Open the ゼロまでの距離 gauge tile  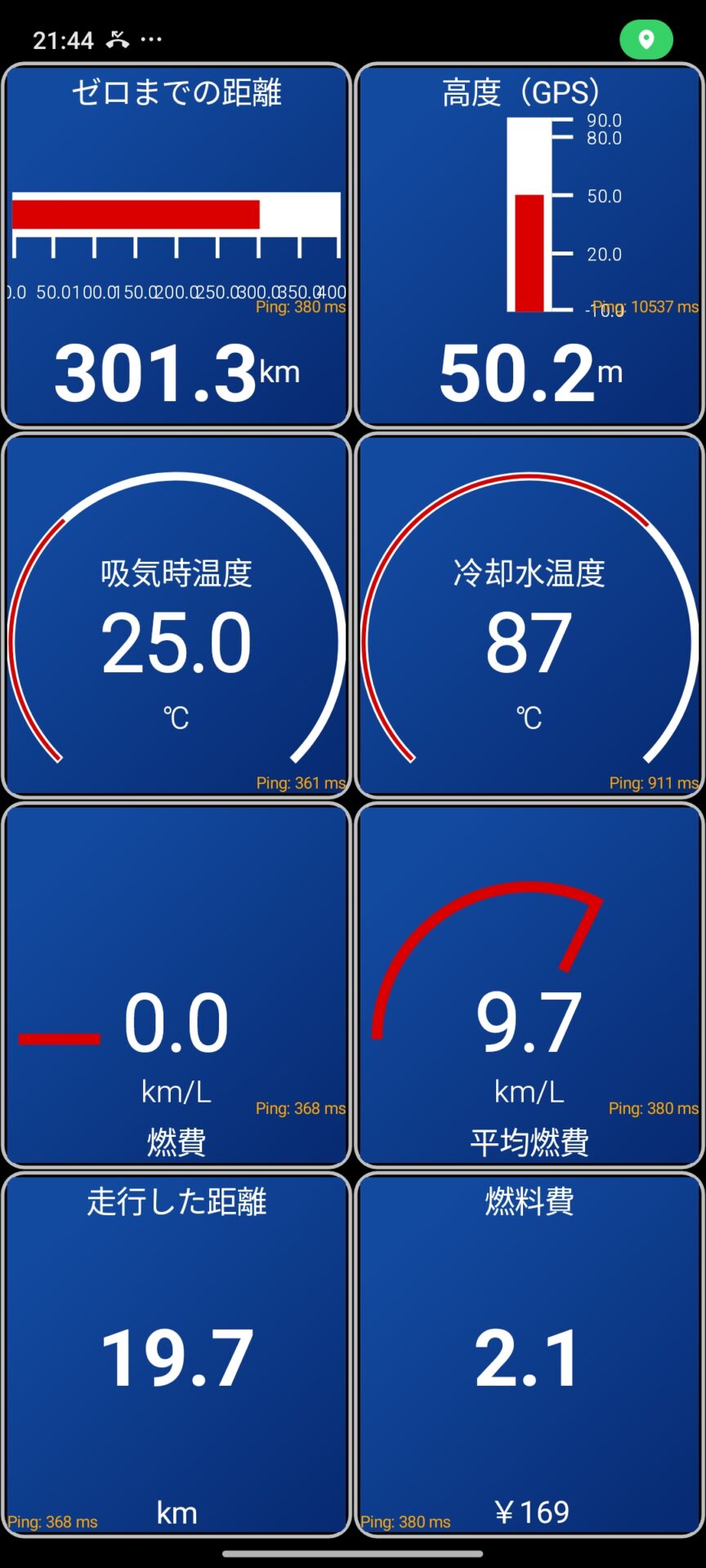click(176, 245)
